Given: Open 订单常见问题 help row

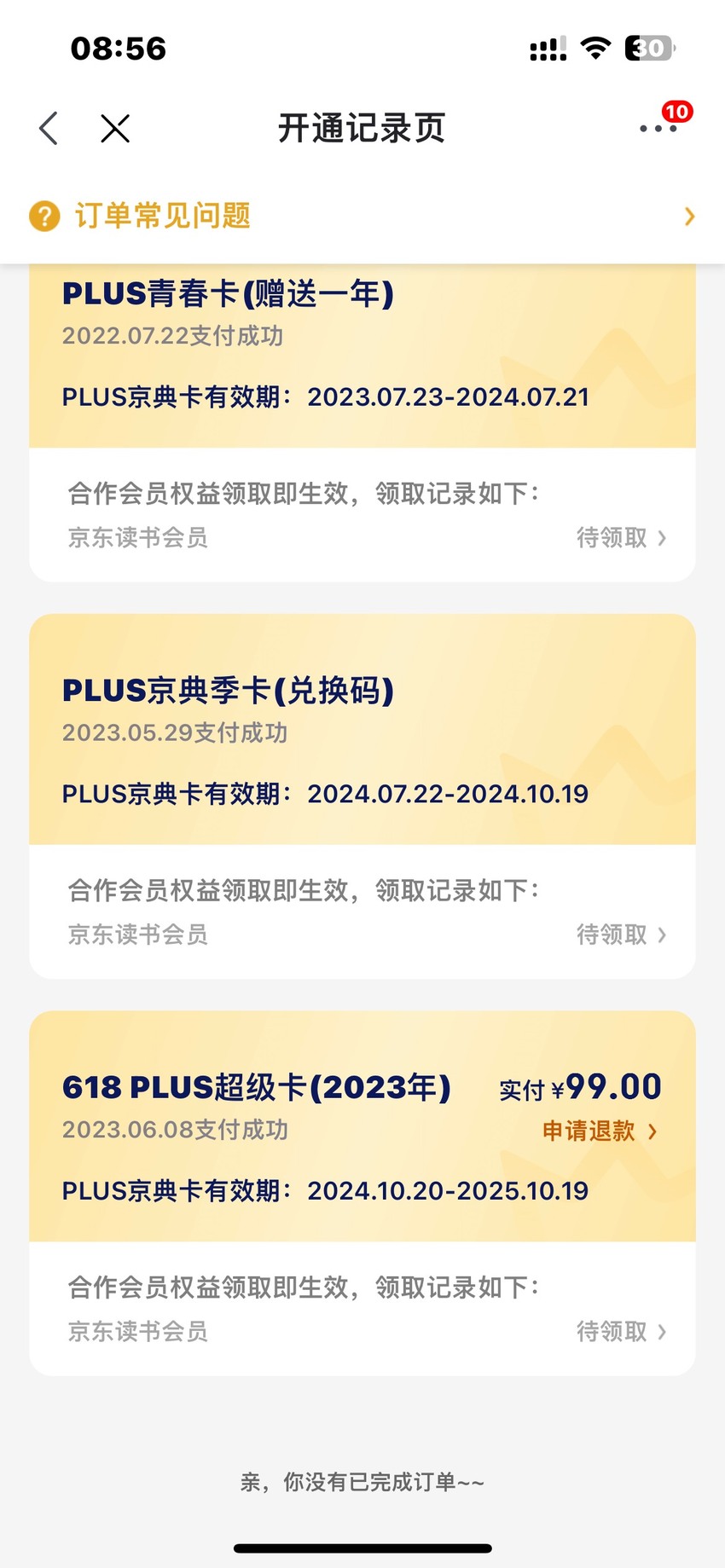Looking at the screenshot, I should point(362,216).
